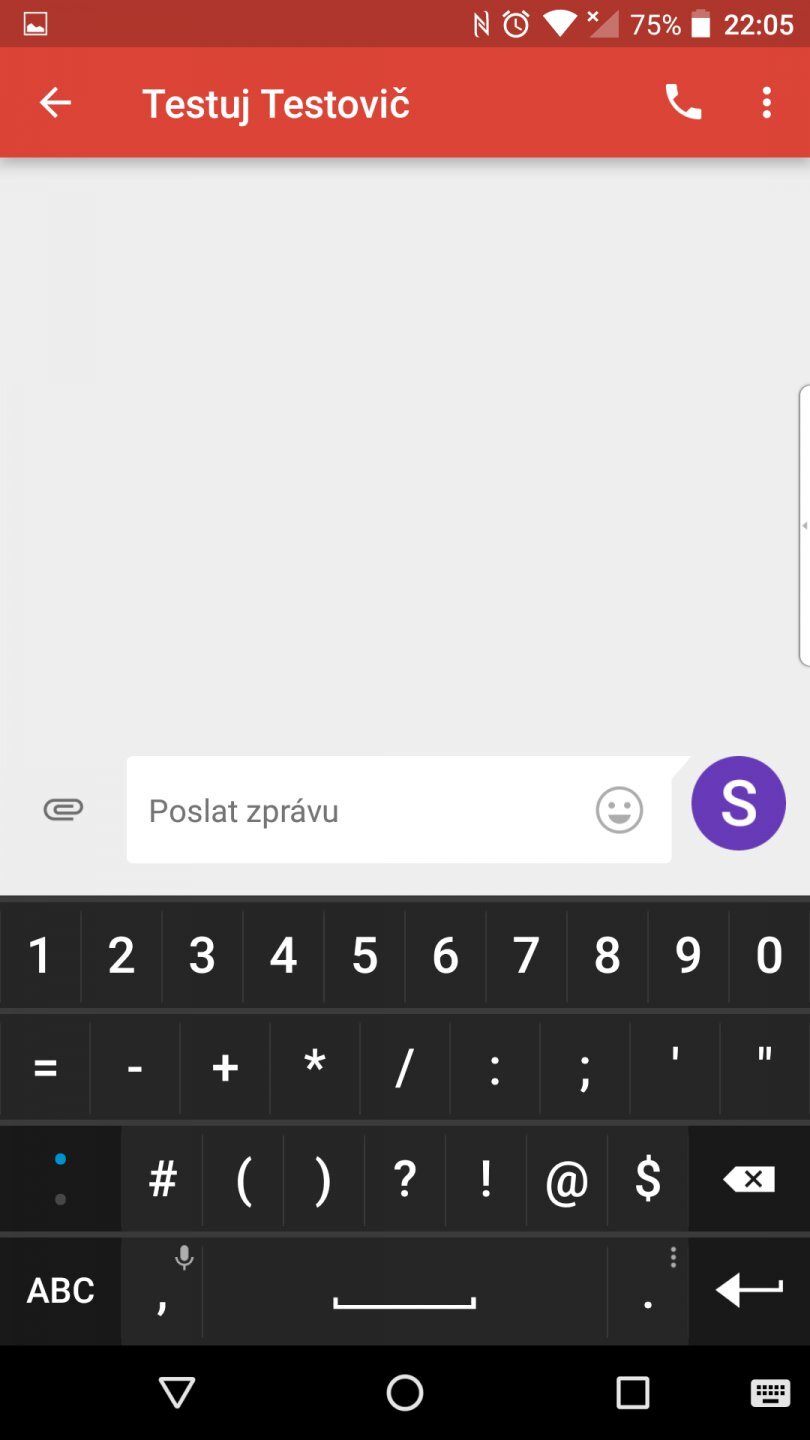
Task: Attach a file using the paperclip icon
Action: tap(63, 810)
